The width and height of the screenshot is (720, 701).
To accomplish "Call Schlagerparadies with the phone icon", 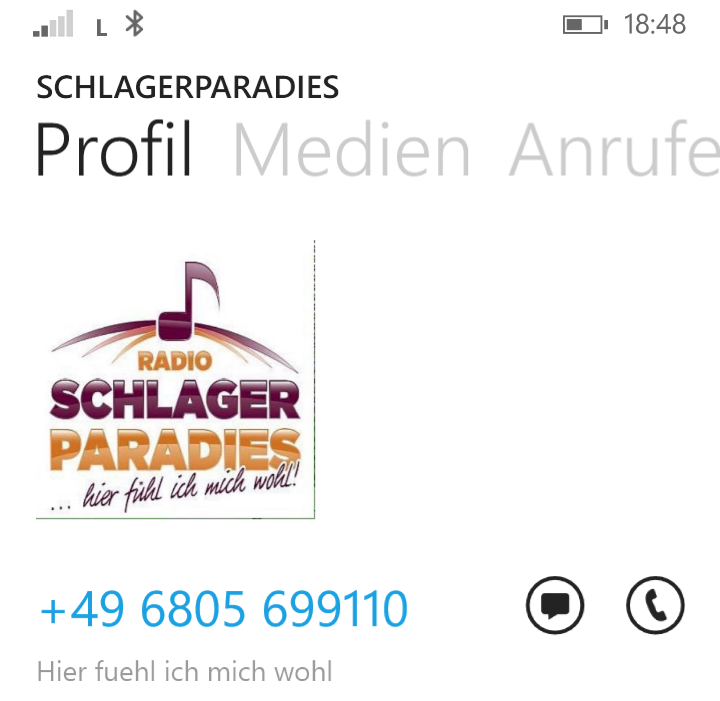I will [x=655, y=605].
